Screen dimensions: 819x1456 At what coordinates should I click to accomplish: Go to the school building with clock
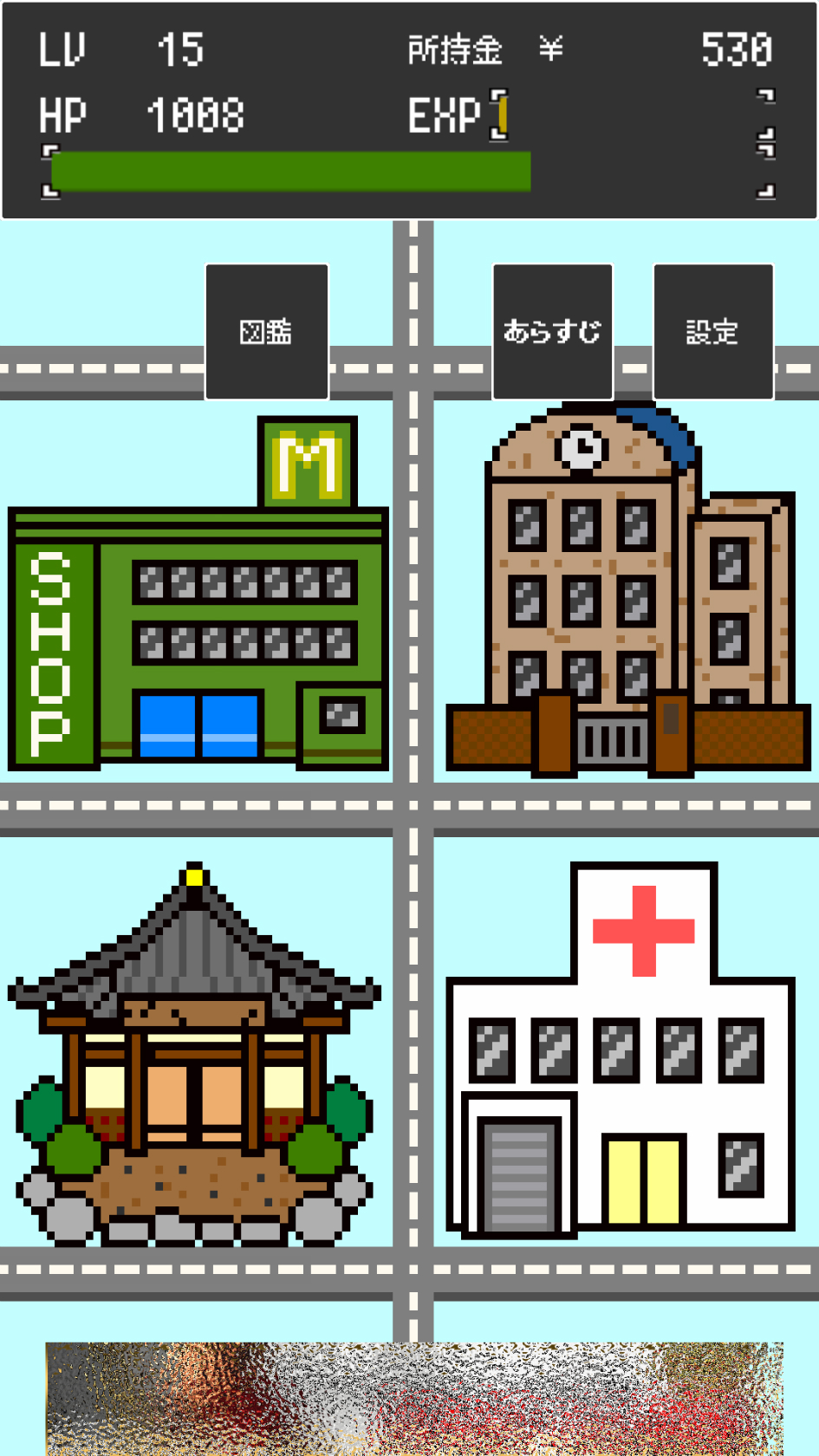point(626,598)
